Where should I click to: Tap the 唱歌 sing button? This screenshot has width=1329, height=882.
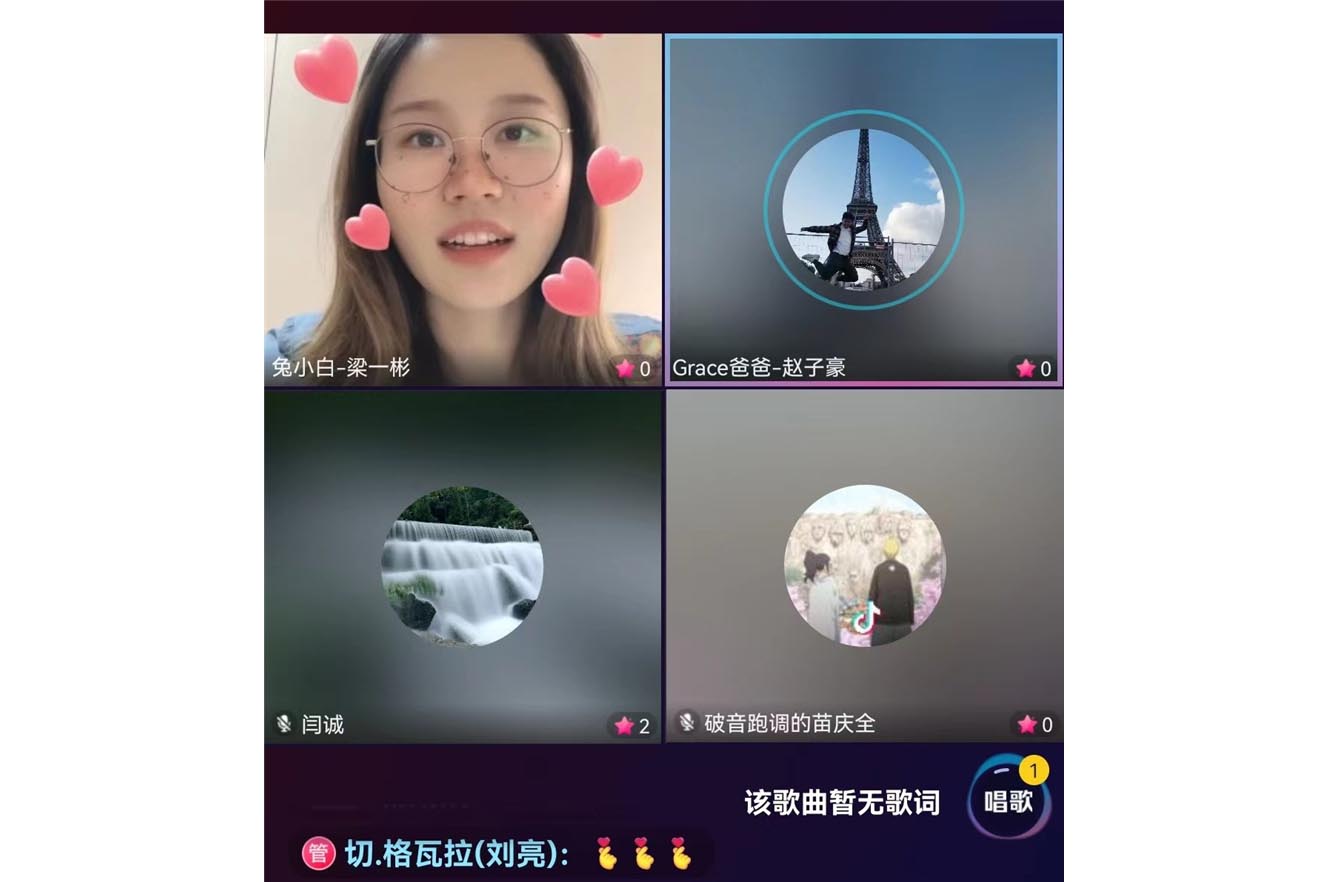1008,802
